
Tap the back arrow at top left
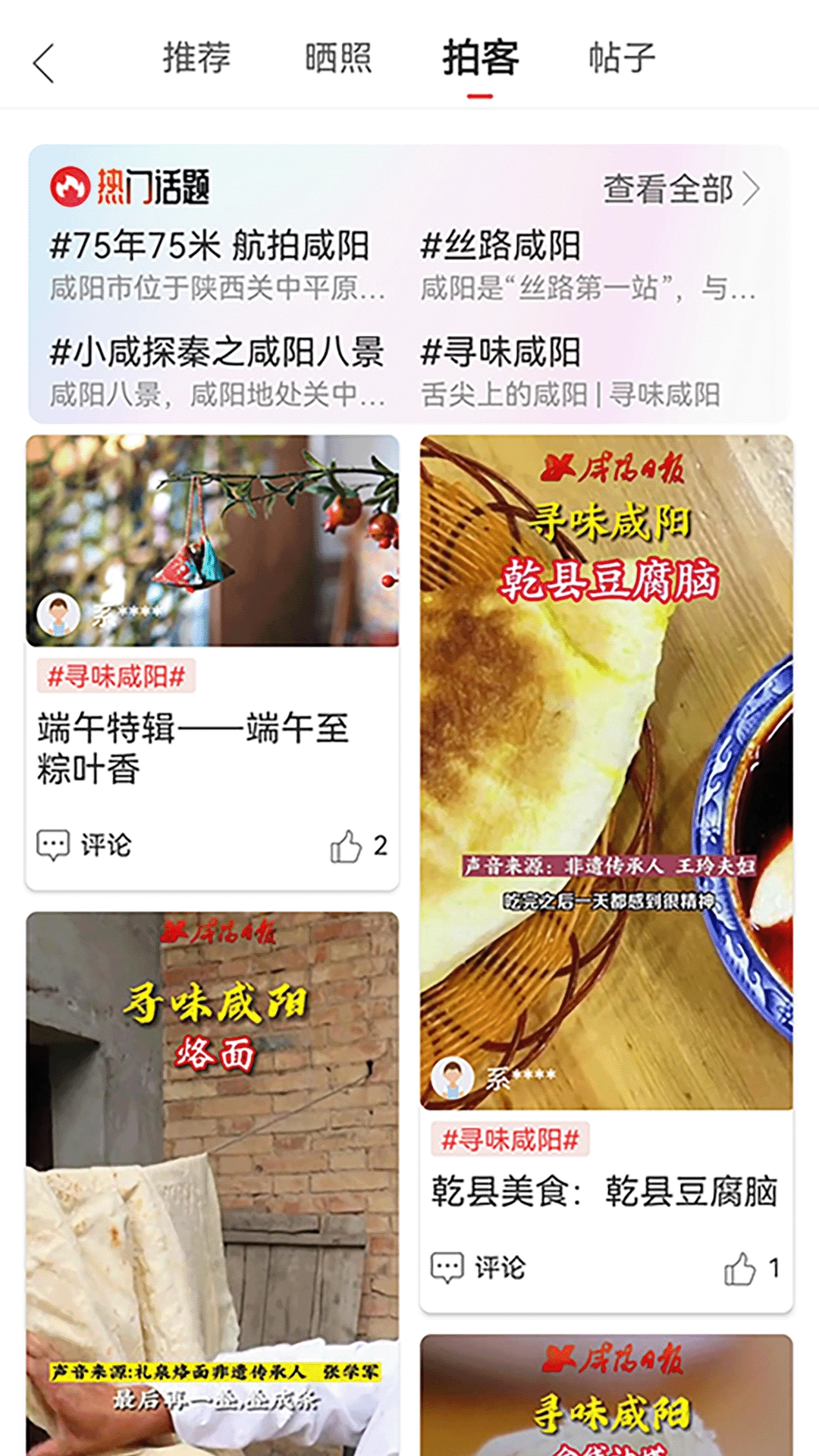click(x=44, y=64)
